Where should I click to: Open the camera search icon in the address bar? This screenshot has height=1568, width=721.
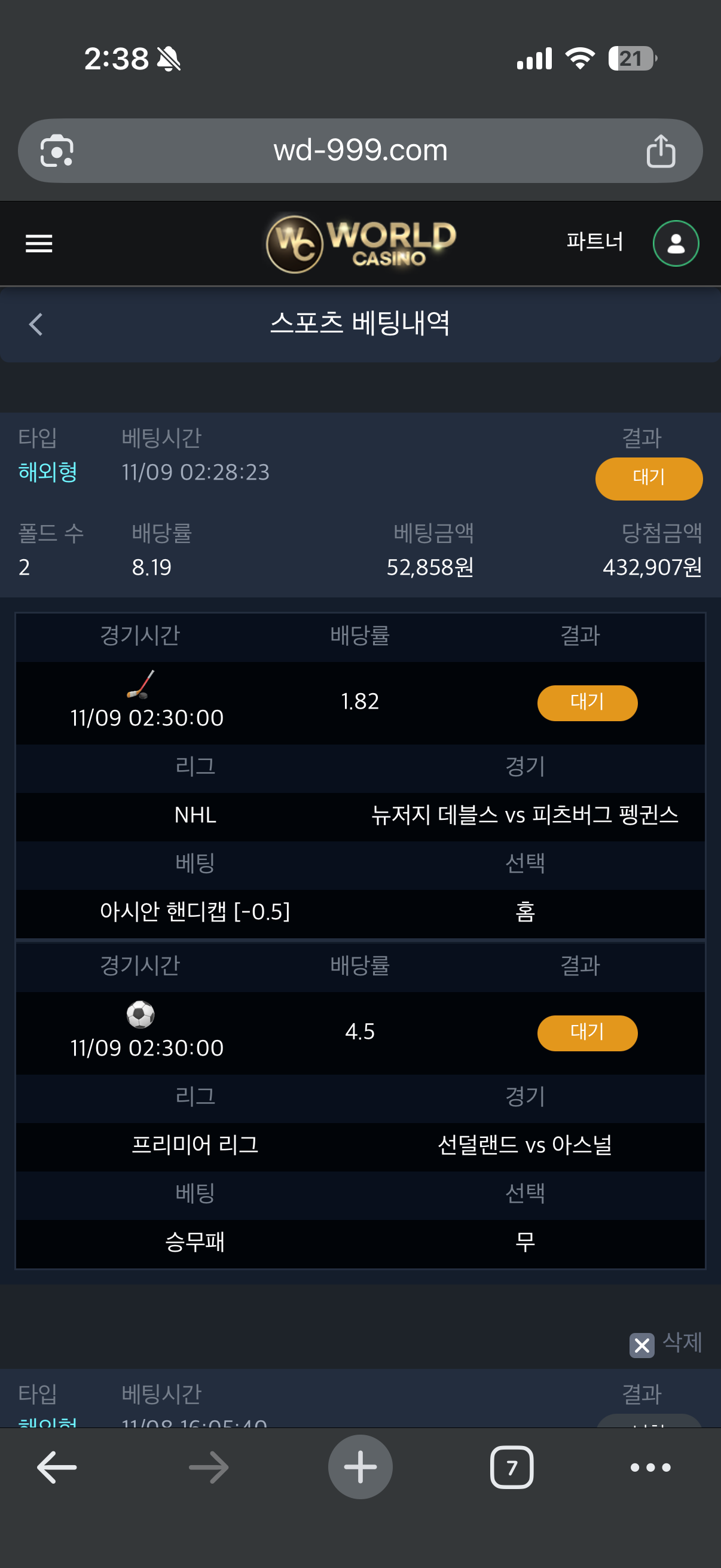pyautogui.click(x=57, y=151)
